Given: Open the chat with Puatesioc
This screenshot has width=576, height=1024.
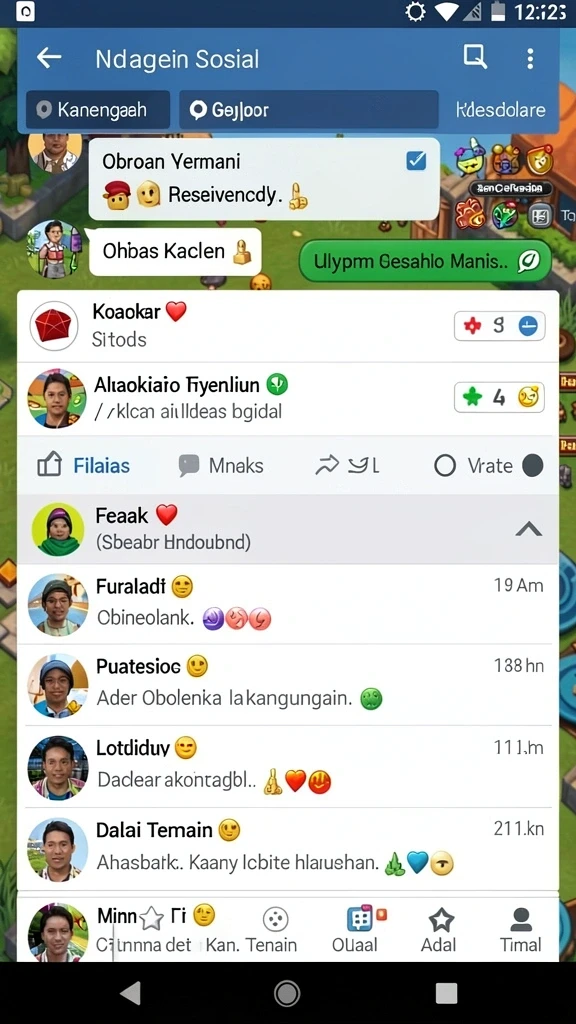Looking at the screenshot, I should [288, 685].
